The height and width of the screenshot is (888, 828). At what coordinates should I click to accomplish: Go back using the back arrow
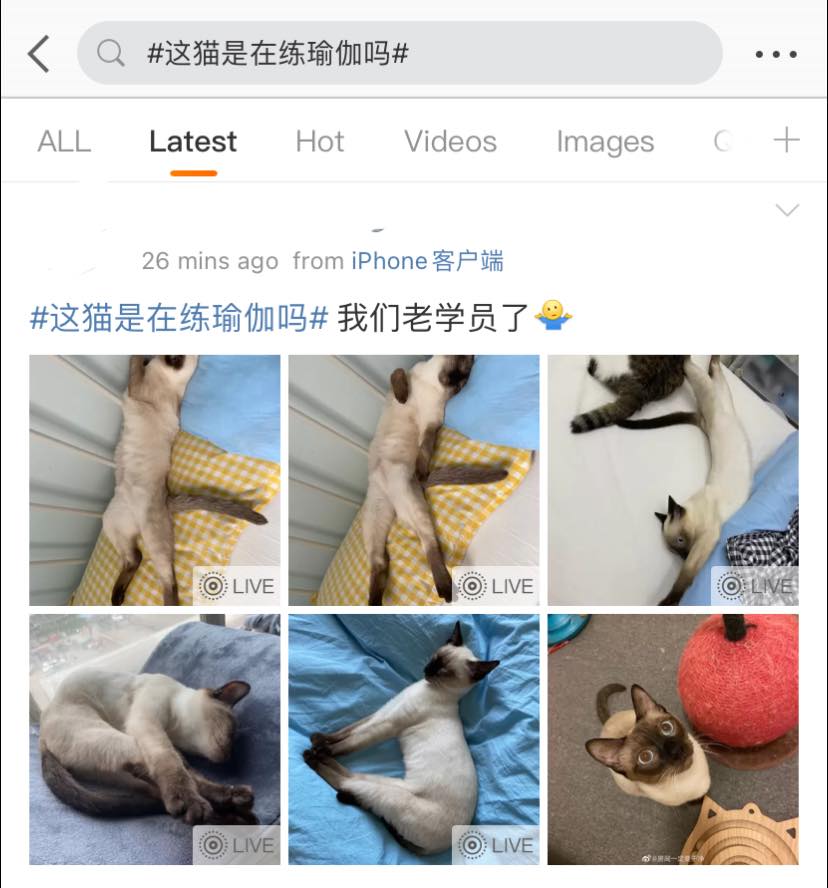[x=38, y=53]
